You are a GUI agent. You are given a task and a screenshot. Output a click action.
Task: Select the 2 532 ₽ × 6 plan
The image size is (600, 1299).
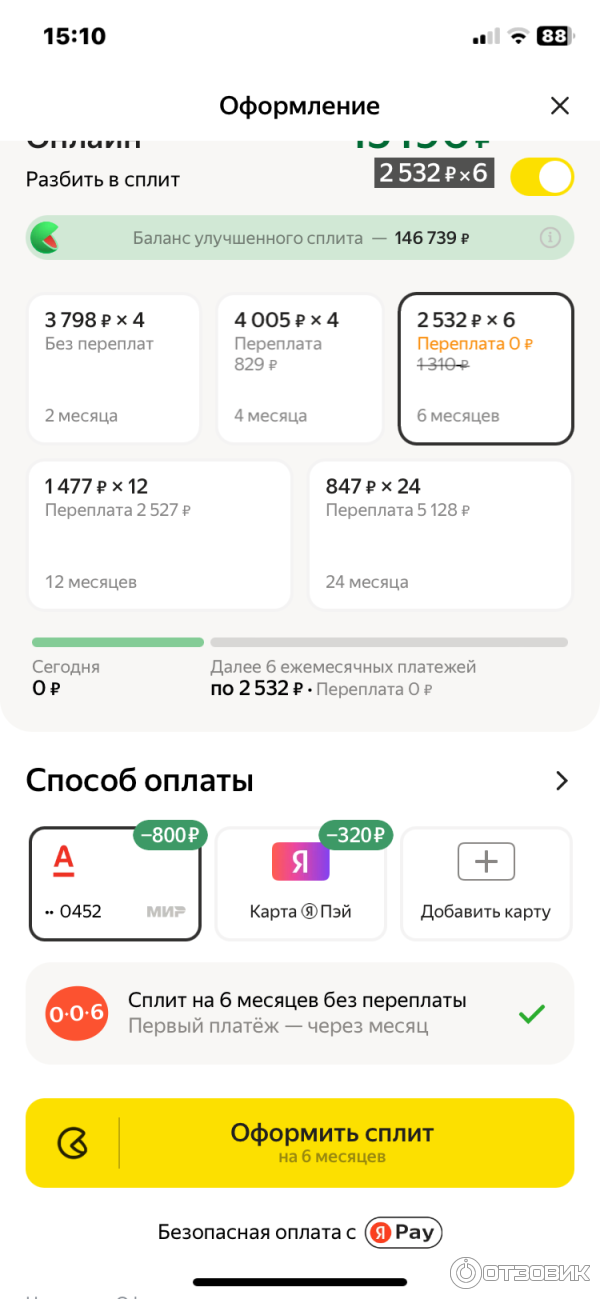coord(486,368)
